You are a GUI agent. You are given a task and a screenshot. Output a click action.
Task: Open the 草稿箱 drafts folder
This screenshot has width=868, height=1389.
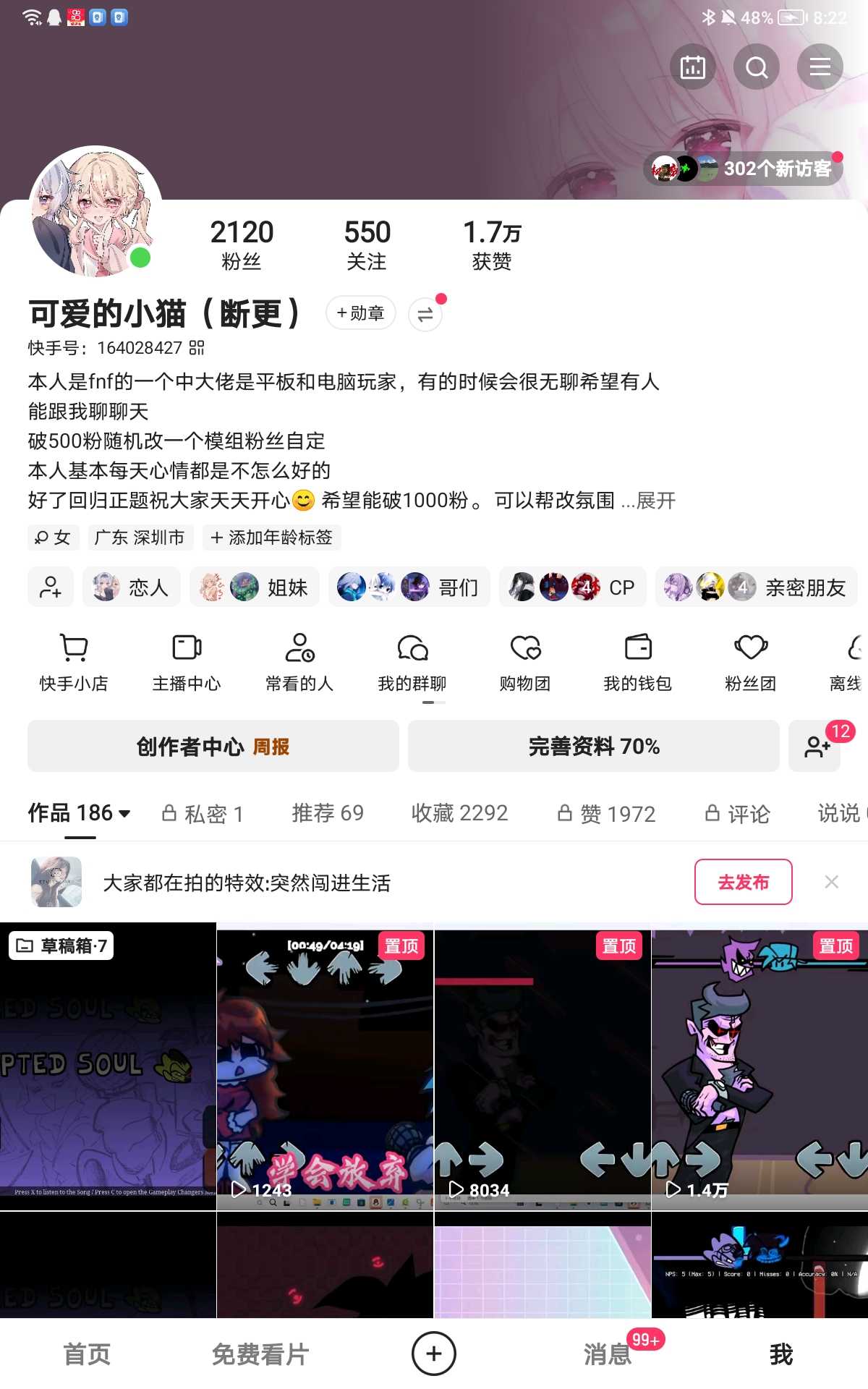(62, 946)
